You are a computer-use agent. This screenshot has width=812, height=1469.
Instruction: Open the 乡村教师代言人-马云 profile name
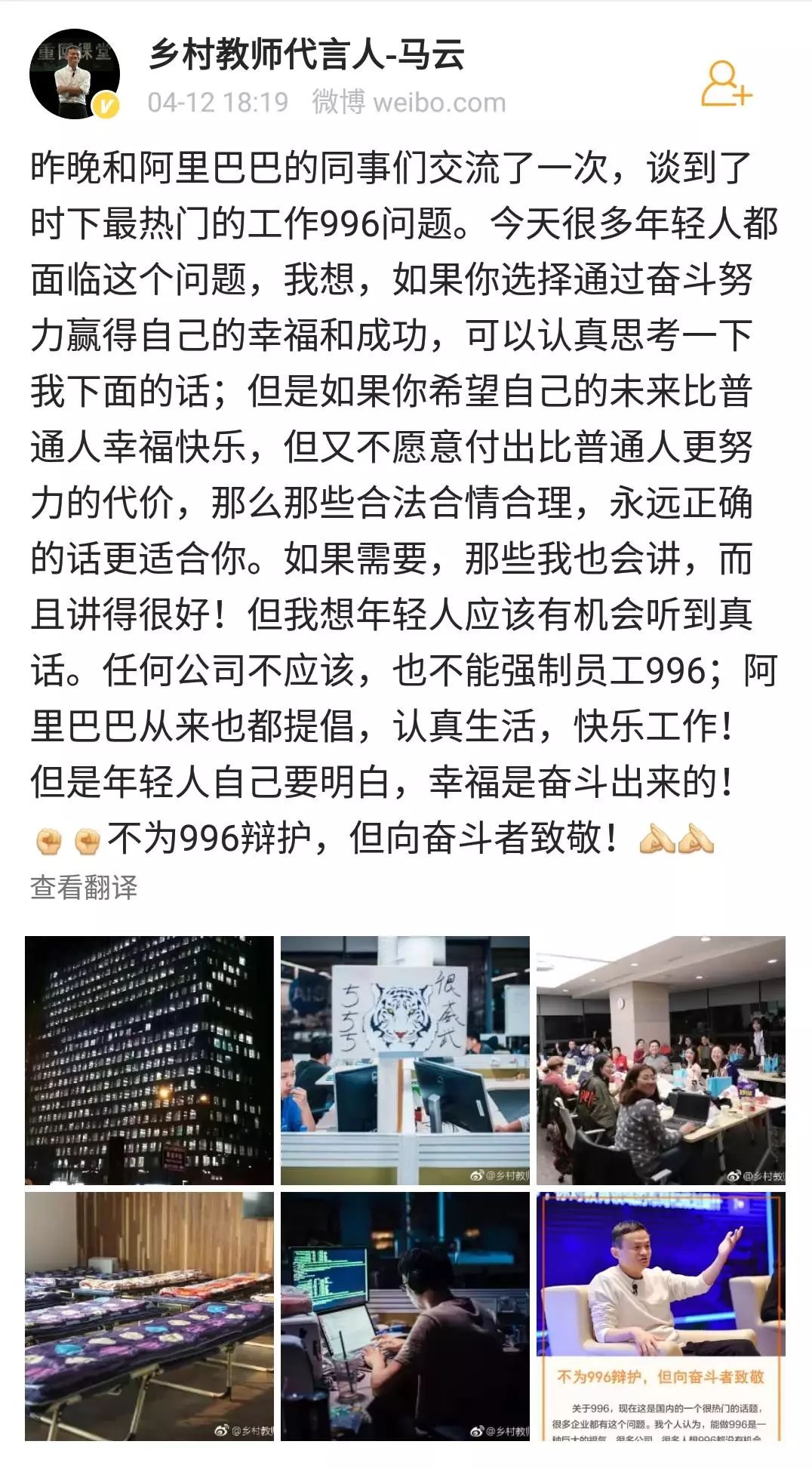click(306, 55)
